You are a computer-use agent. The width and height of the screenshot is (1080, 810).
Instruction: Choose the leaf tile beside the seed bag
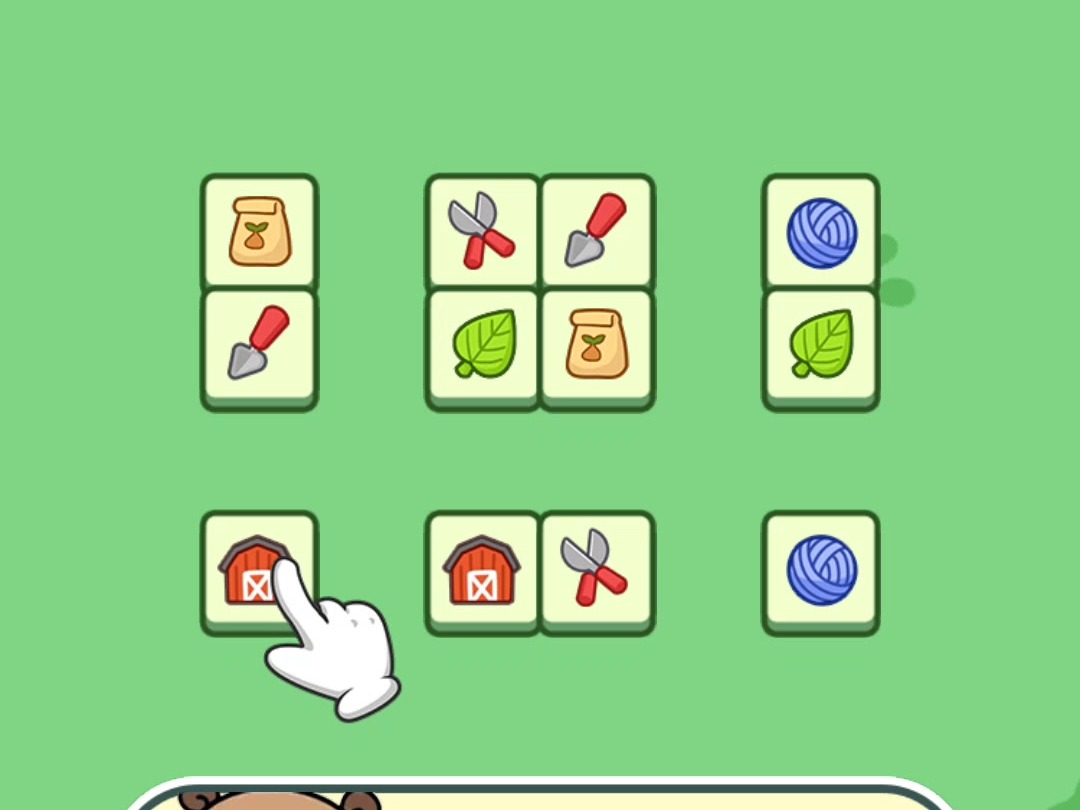point(482,345)
